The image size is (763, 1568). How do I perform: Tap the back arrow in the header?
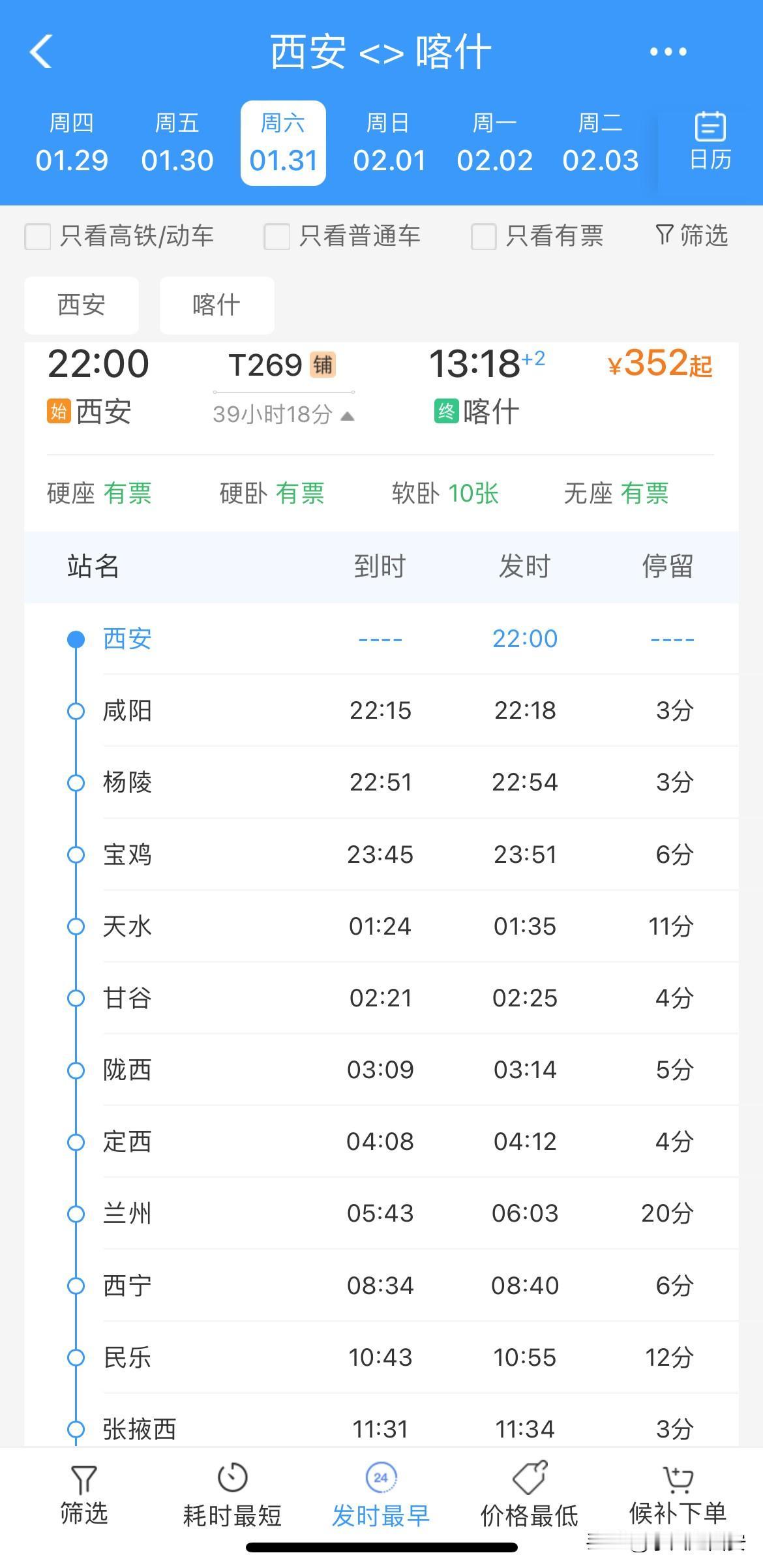[40, 52]
